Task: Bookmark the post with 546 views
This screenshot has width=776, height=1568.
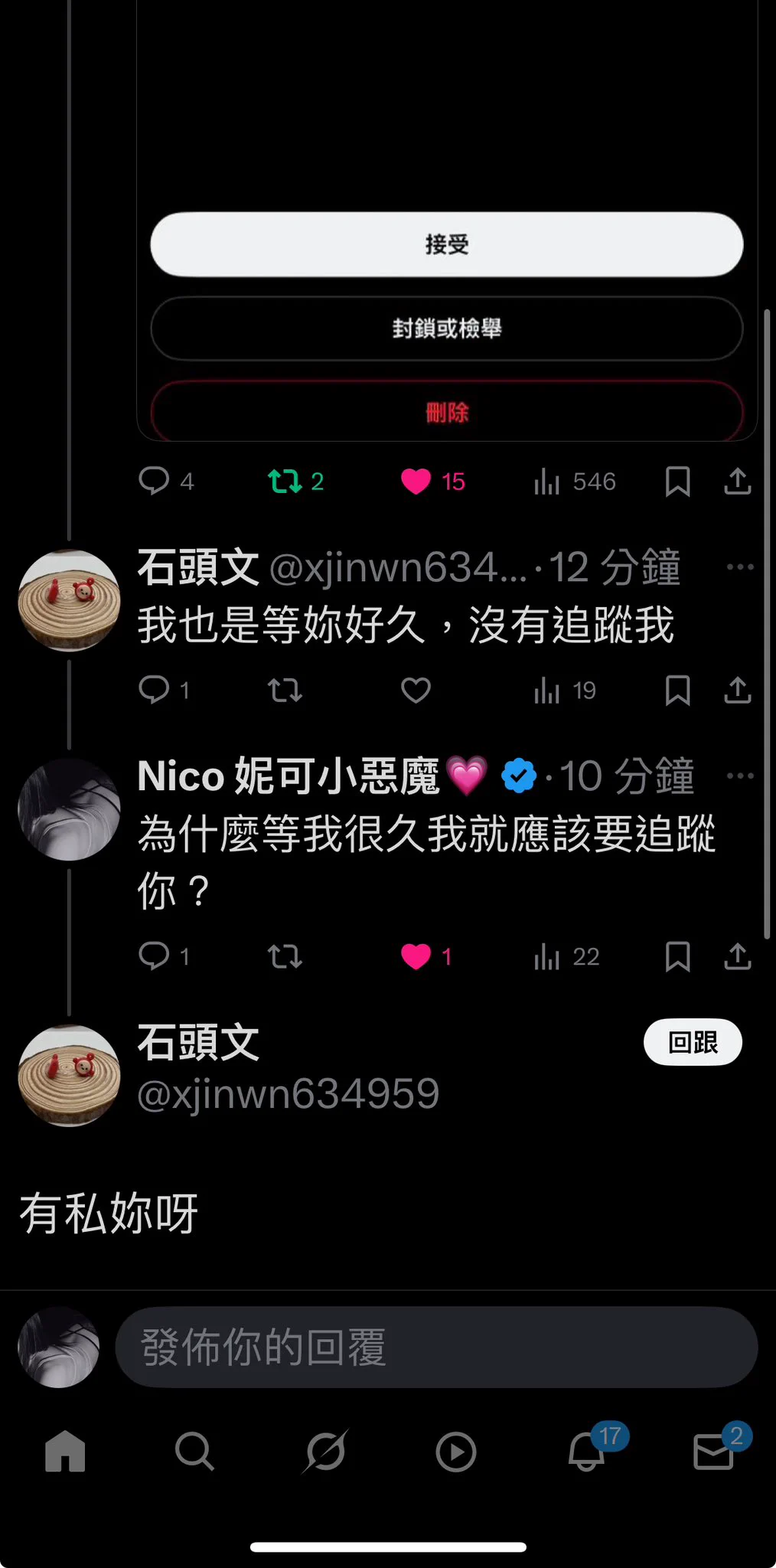Action: click(677, 482)
